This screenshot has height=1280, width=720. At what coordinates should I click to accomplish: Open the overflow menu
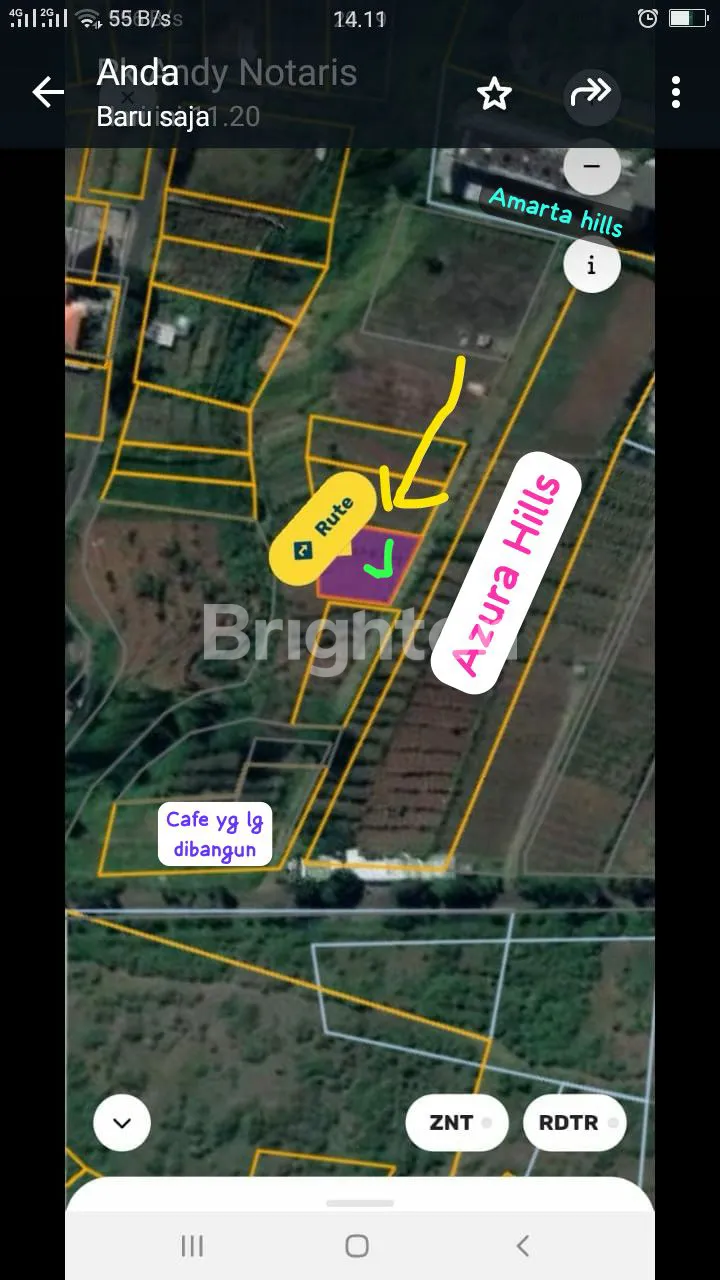(x=676, y=93)
